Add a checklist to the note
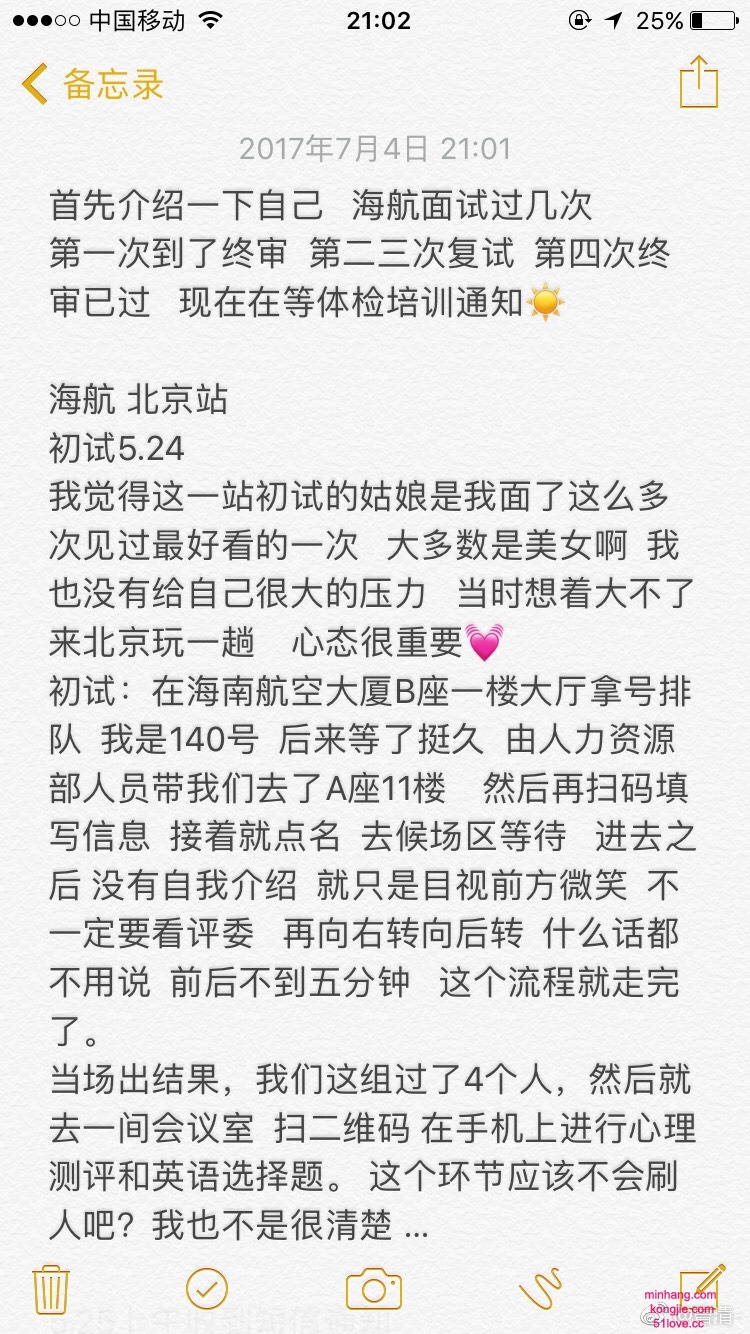 tap(207, 1288)
